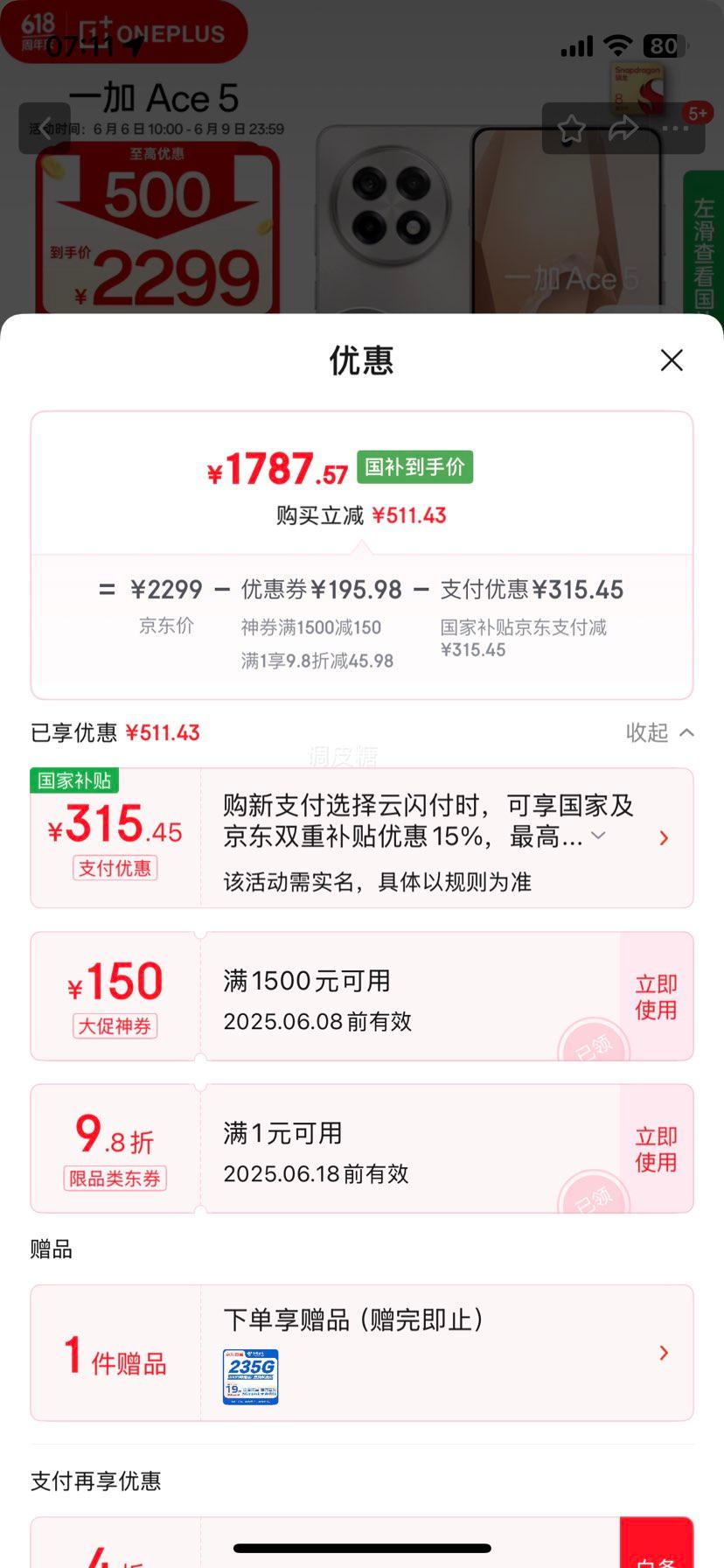Screen dimensions: 724x1568
Task: Open the 国家补贴 ¥315.45 payment discount details
Action: coord(664,838)
